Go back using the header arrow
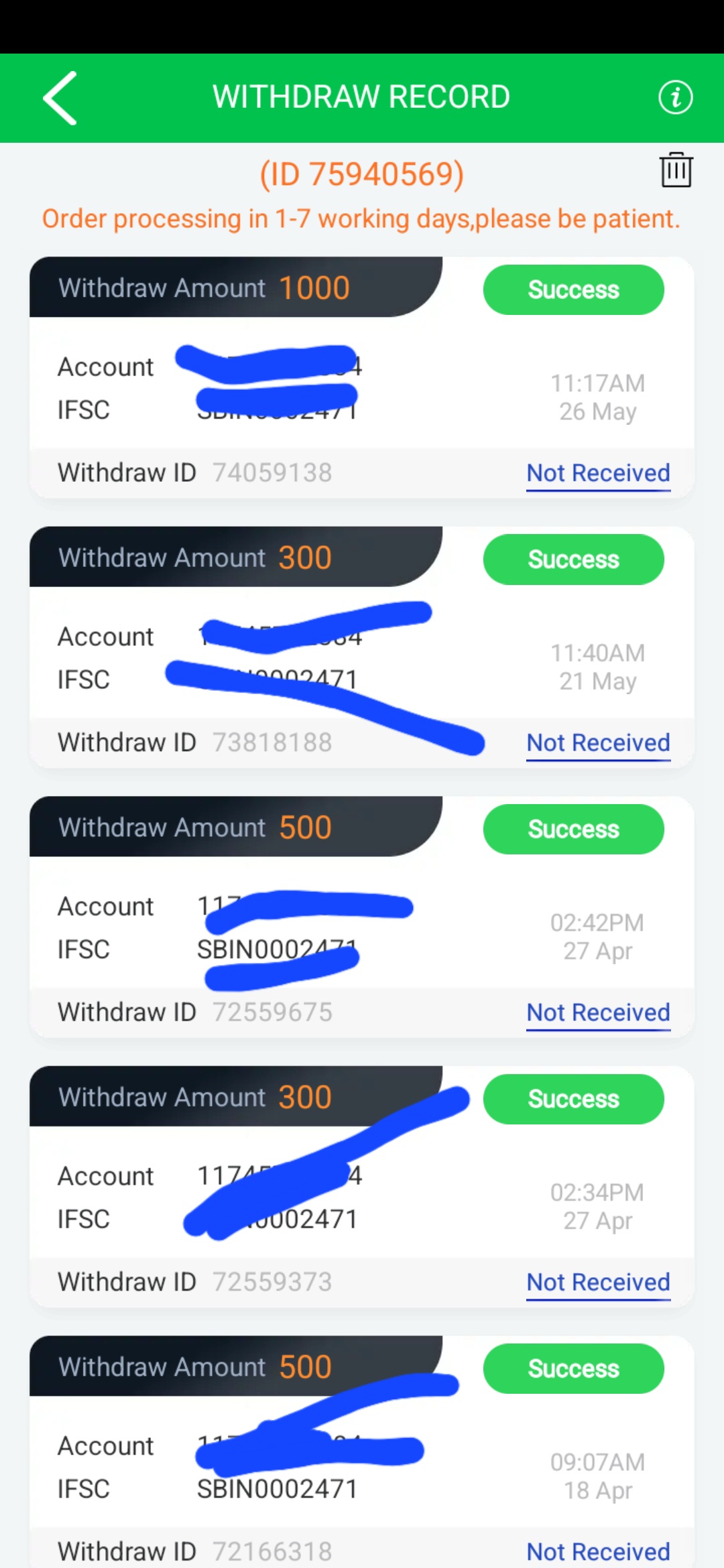The height and width of the screenshot is (1568, 724). click(60, 98)
